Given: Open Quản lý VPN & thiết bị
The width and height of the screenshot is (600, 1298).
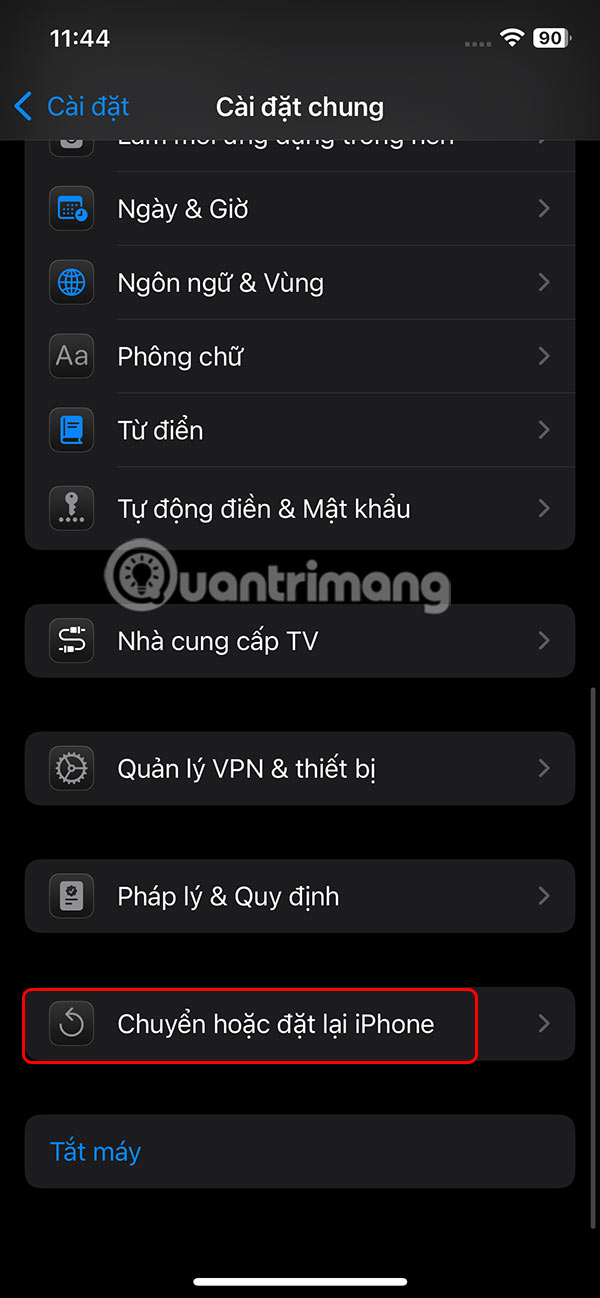Looking at the screenshot, I should pyautogui.click(x=300, y=768).
